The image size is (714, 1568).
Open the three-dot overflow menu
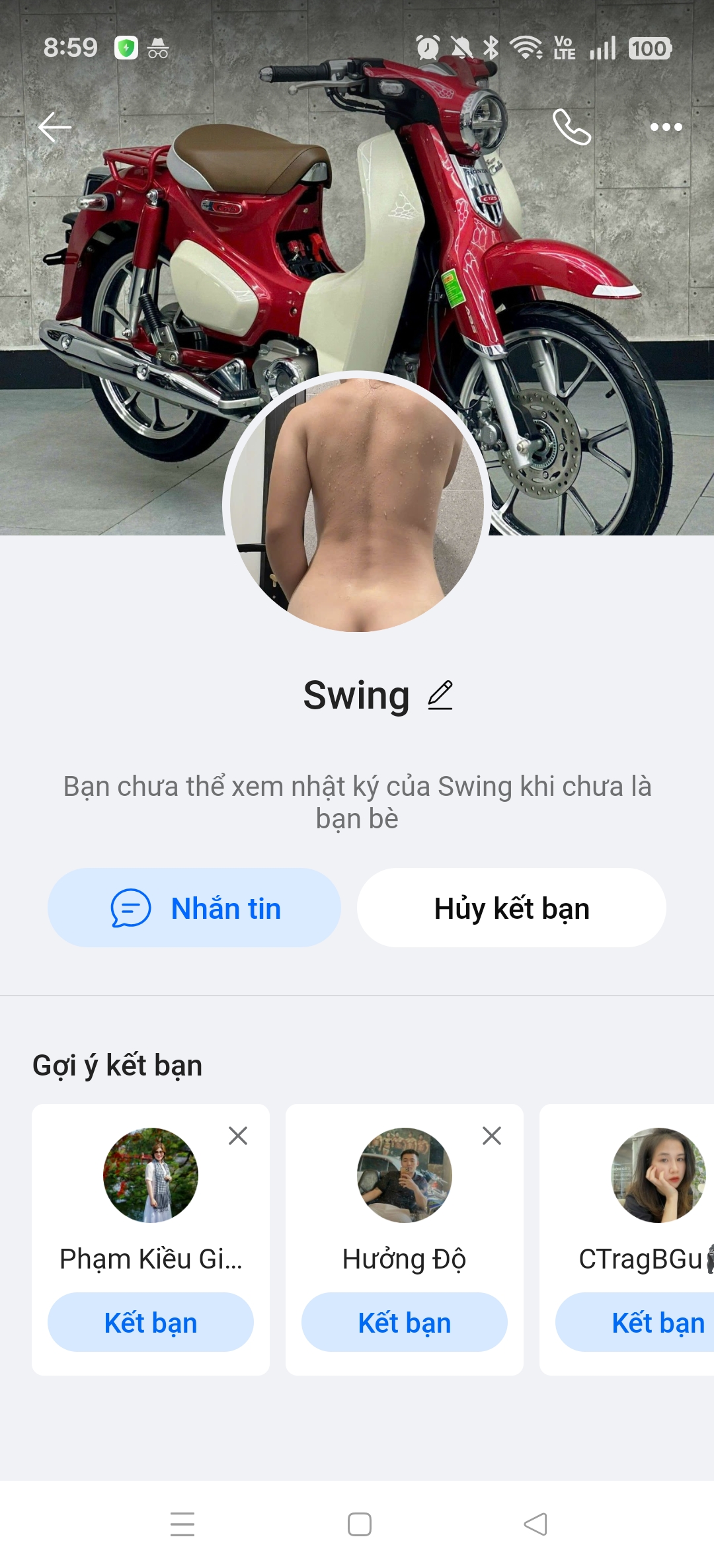[666, 127]
